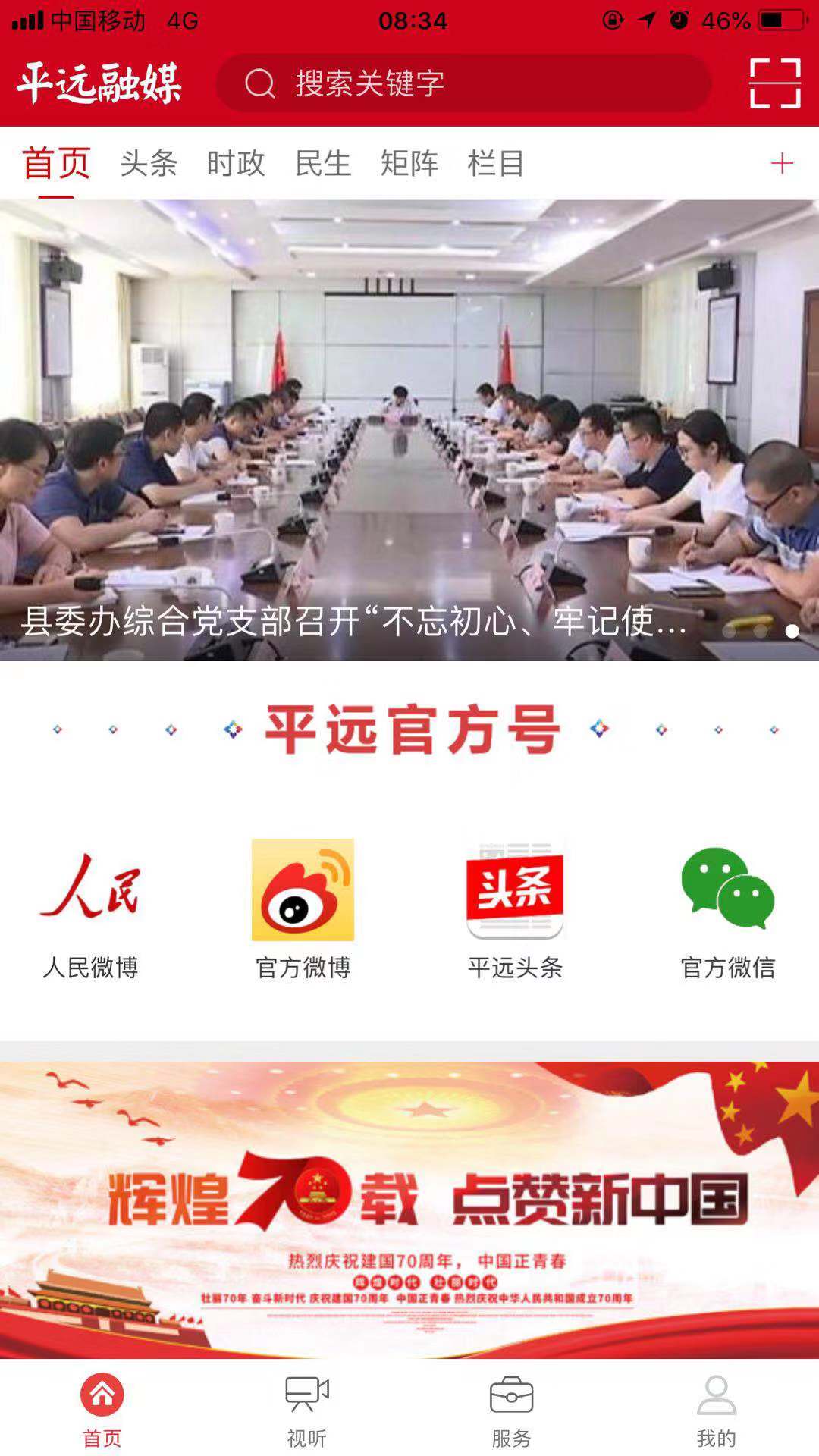819x1456 pixels.
Task: Tap the plus button to add channels
Action: (x=782, y=162)
